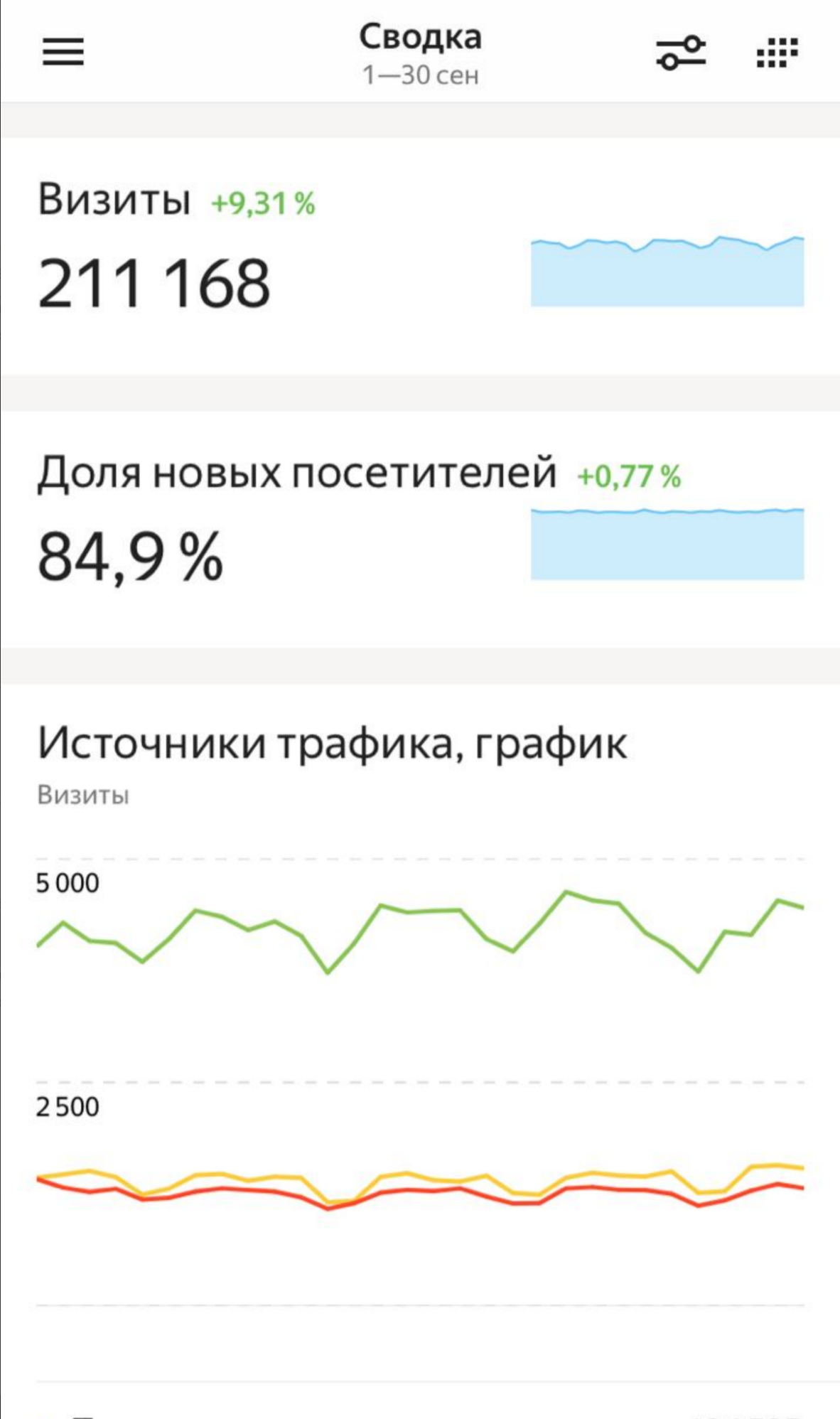Change the 1—30 сен date range

coord(420,75)
